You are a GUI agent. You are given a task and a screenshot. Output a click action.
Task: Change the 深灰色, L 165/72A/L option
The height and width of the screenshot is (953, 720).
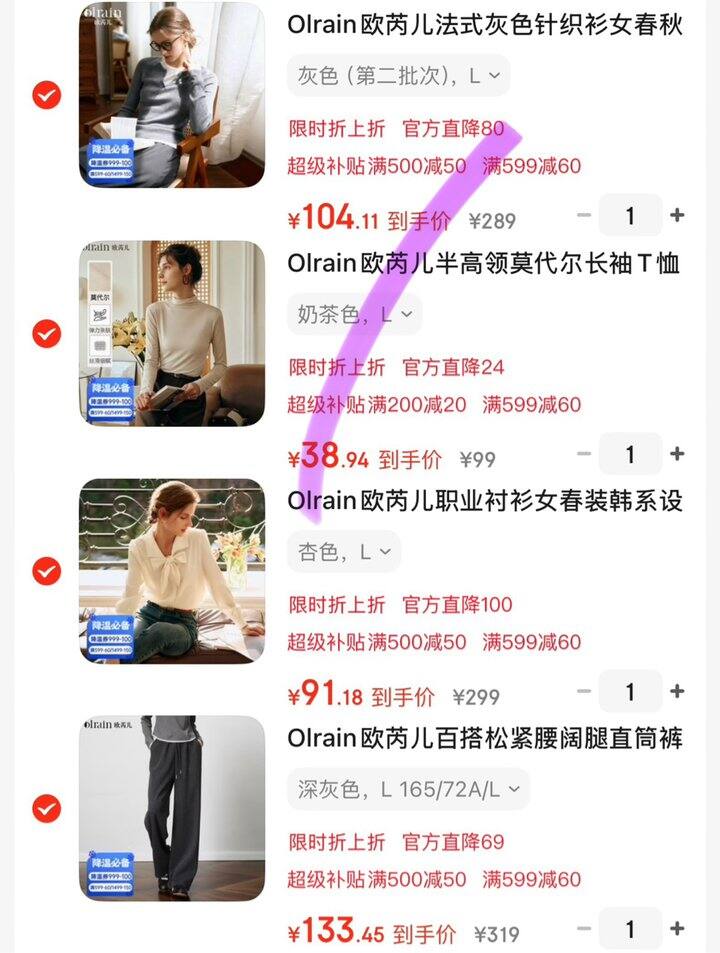(408, 789)
